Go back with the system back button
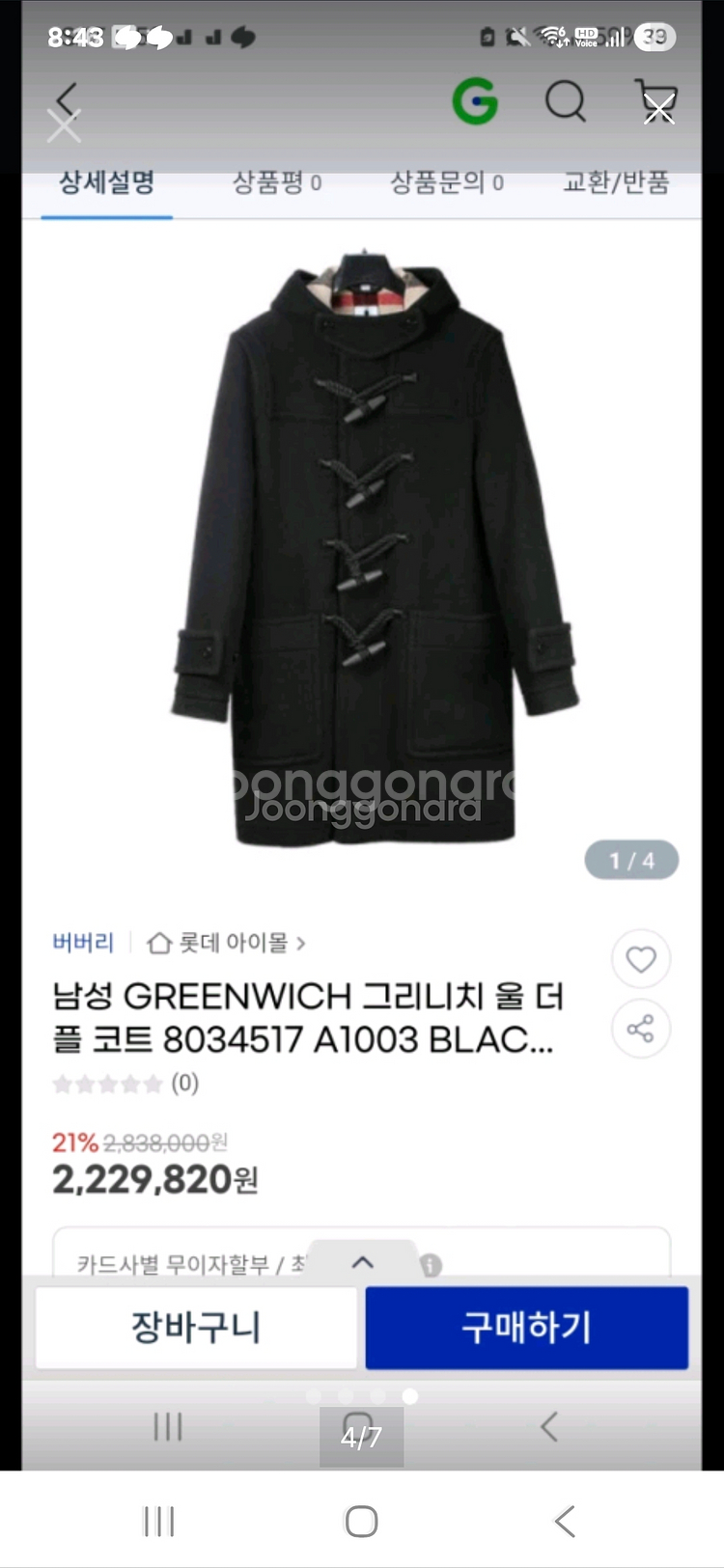This screenshot has width=724, height=1568. click(565, 1521)
